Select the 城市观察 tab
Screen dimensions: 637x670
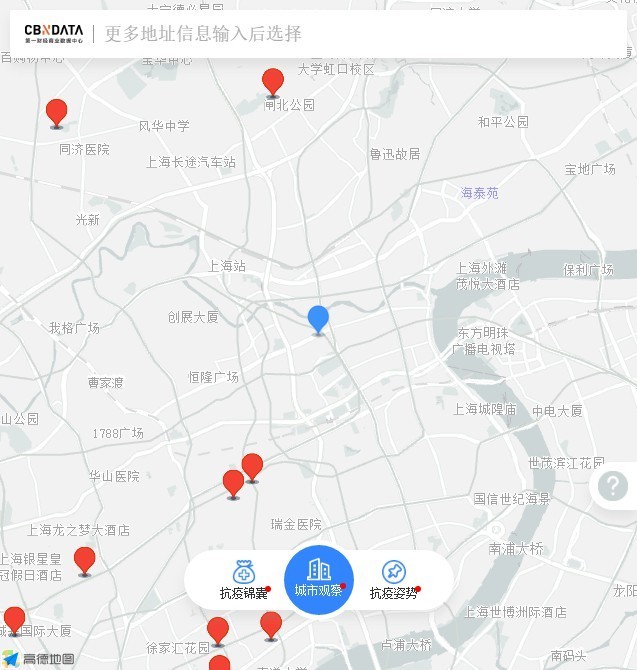point(319,579)
